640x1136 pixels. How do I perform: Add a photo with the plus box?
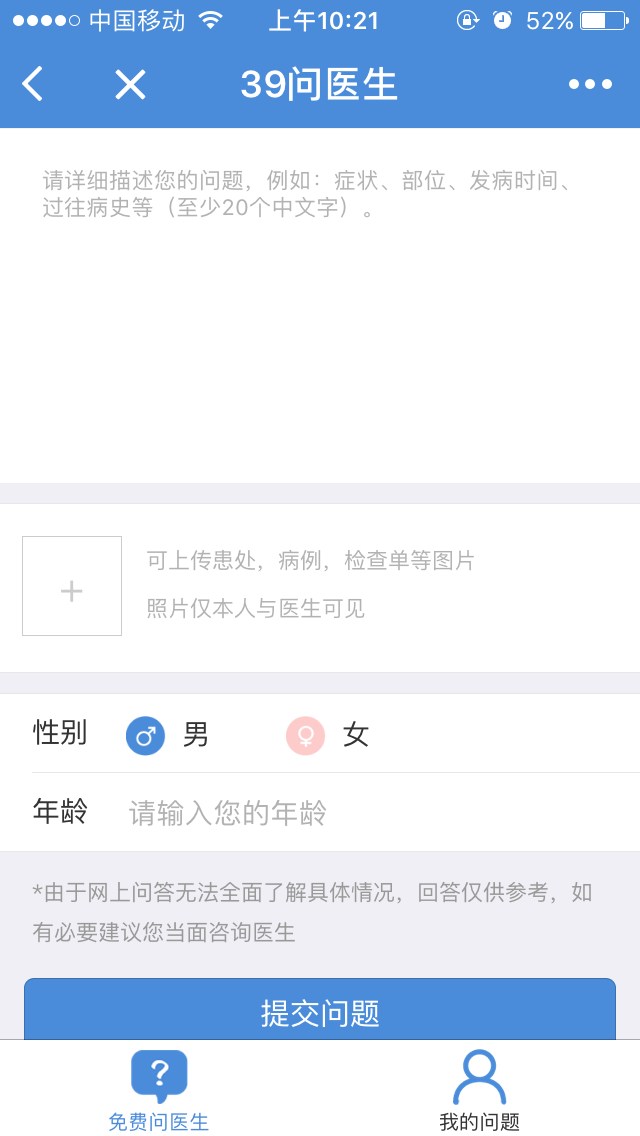coord(72,586)
